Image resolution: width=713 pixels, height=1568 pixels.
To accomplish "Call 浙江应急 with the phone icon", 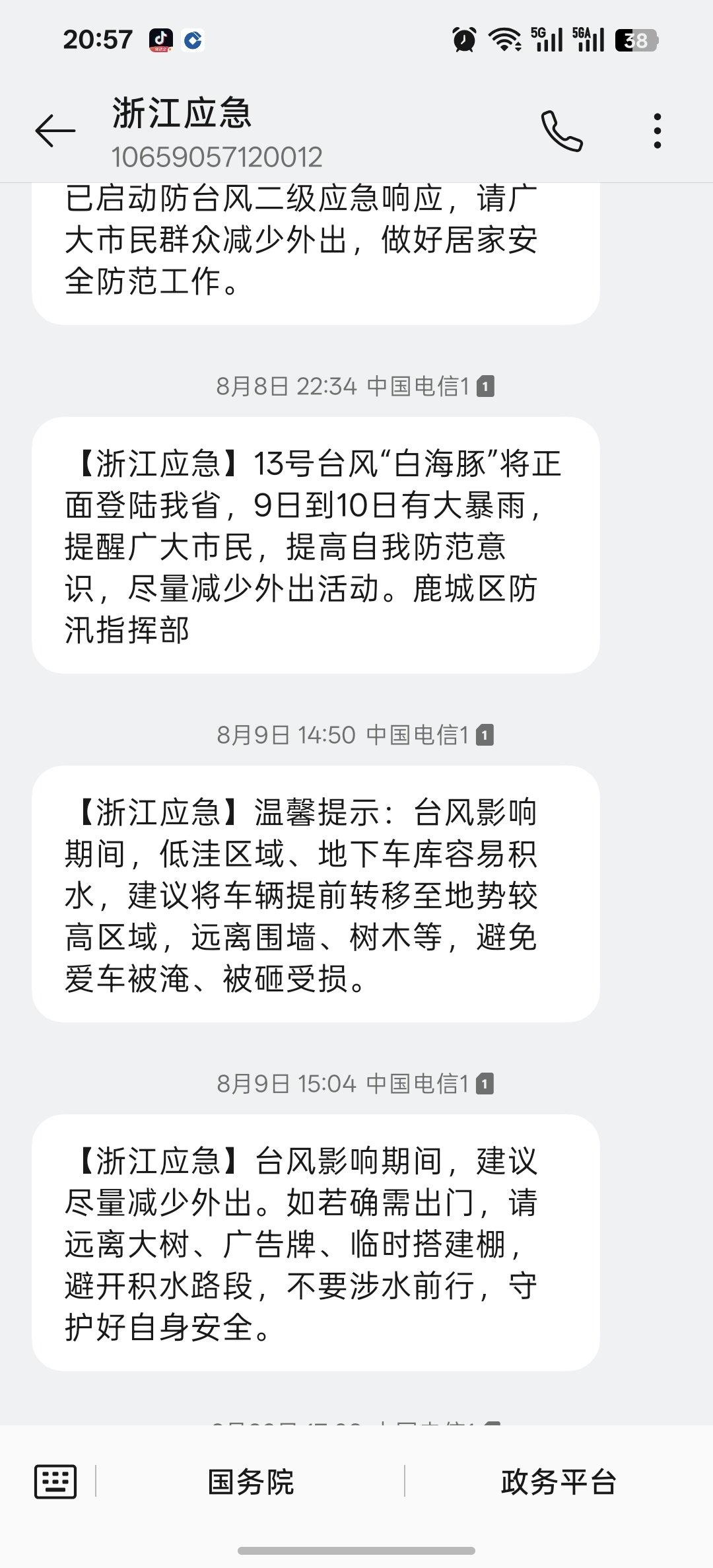I will click(562, 131).
